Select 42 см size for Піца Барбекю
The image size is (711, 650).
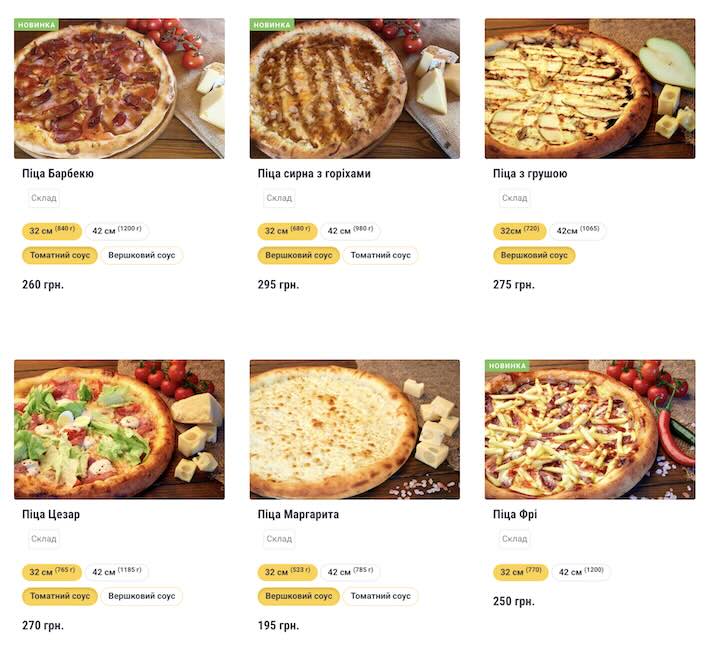coord(117,231)
